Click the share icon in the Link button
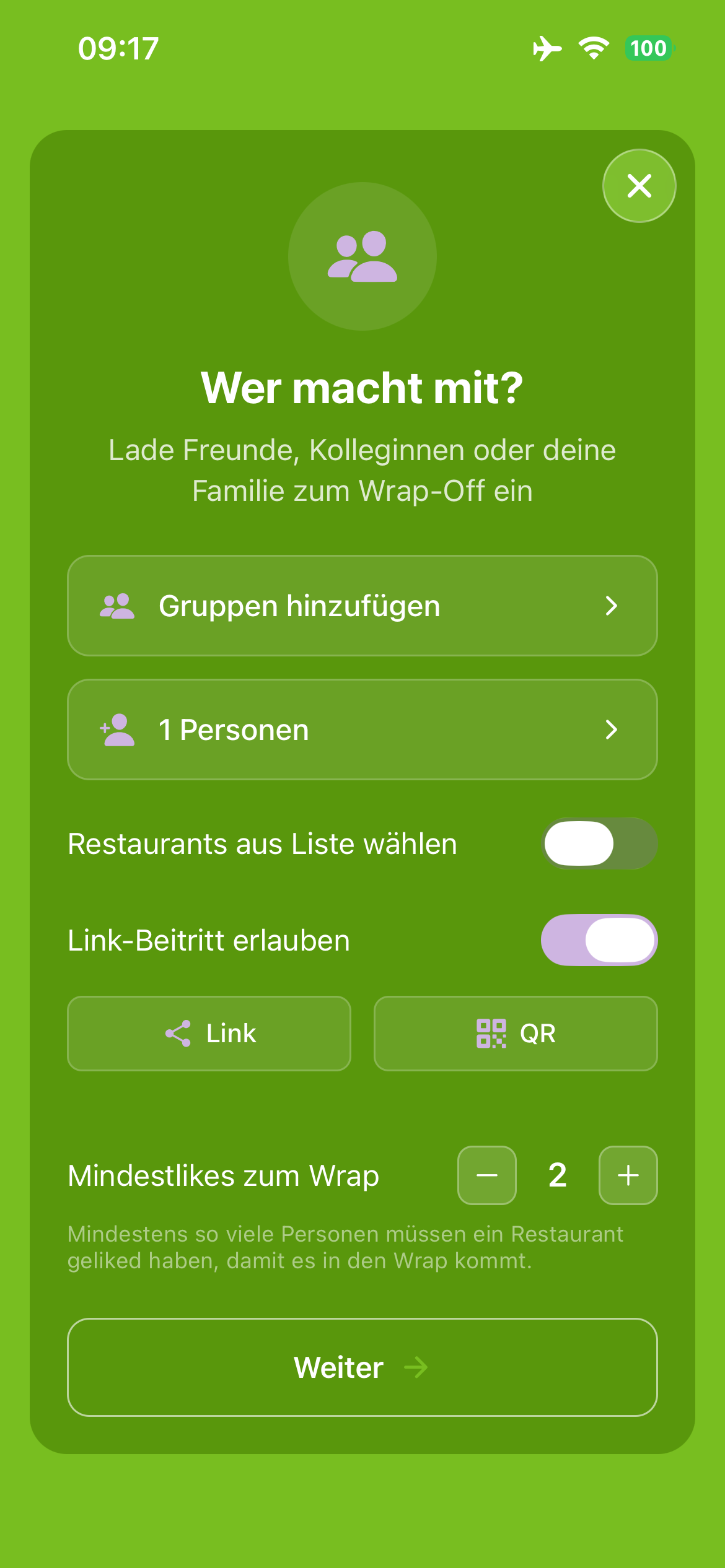Screen dimensions: 725x1568 (x=178, y=1033)
